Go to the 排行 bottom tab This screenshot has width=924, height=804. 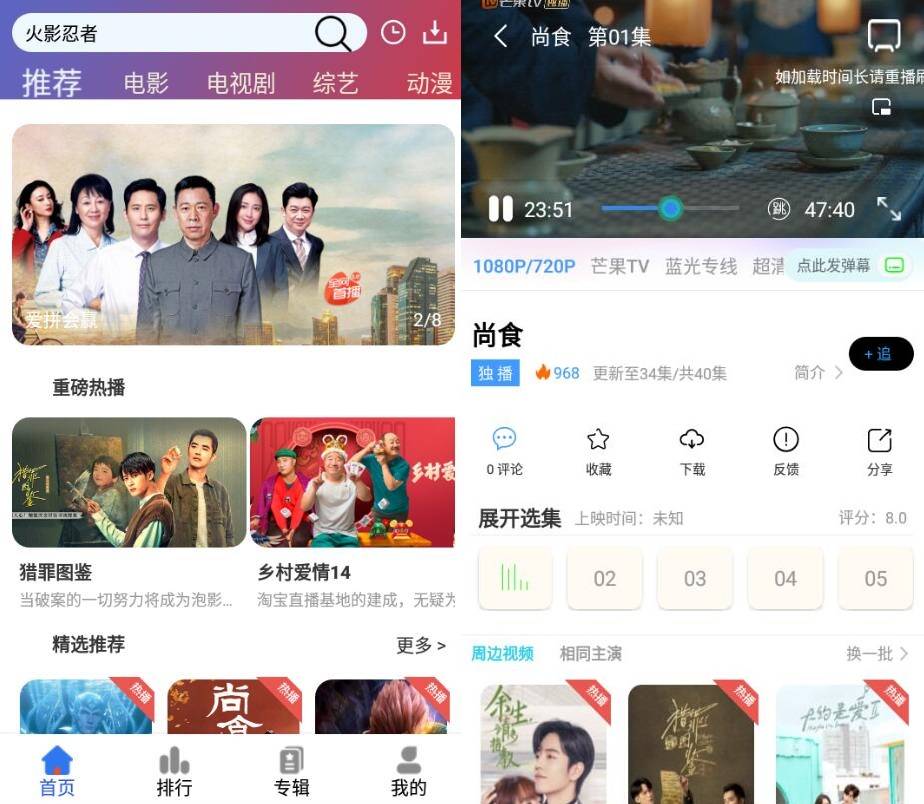[x=174, y=772]
